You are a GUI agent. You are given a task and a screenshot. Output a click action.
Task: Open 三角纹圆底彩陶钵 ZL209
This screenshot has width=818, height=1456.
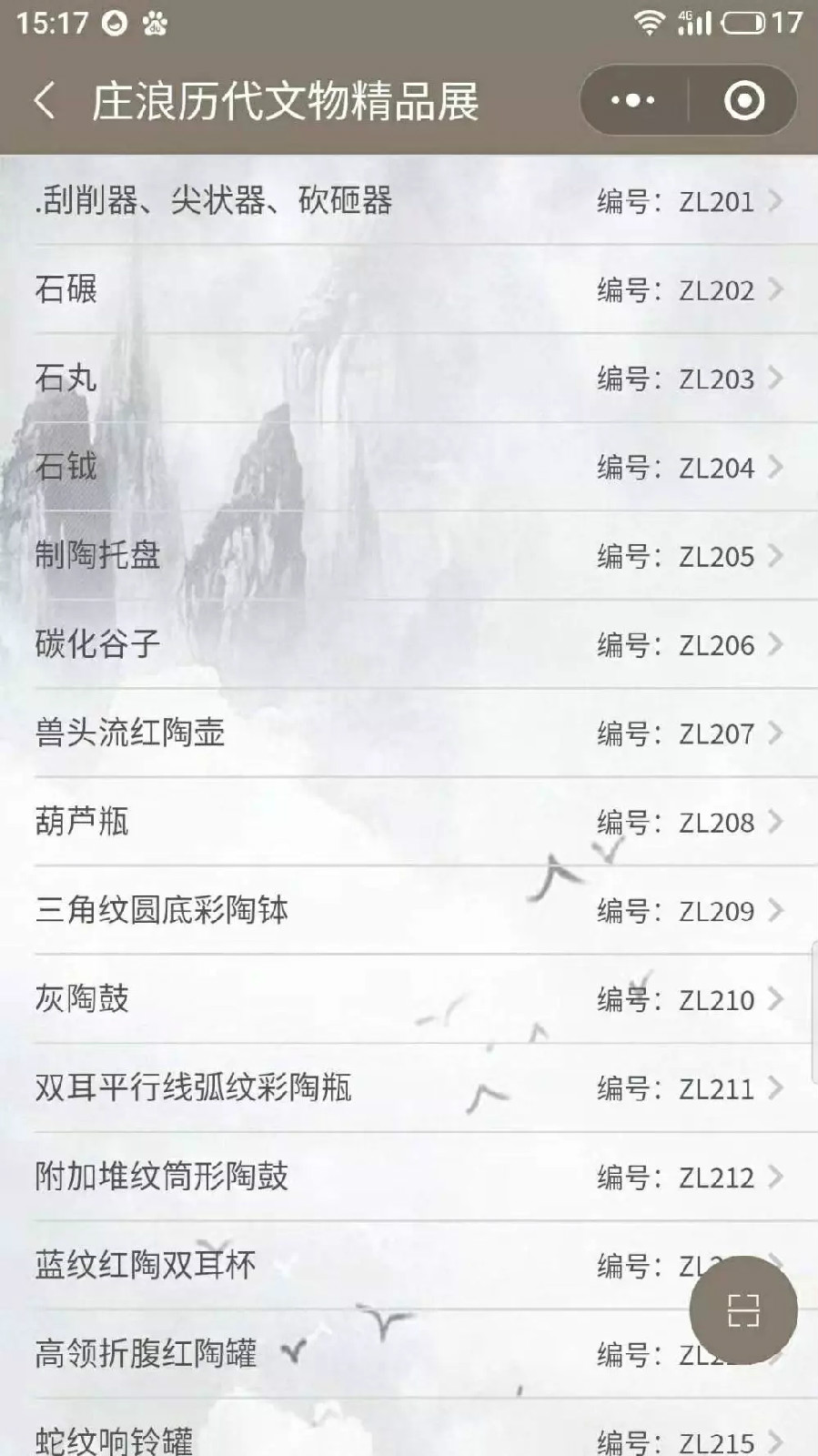pos(409,910)
